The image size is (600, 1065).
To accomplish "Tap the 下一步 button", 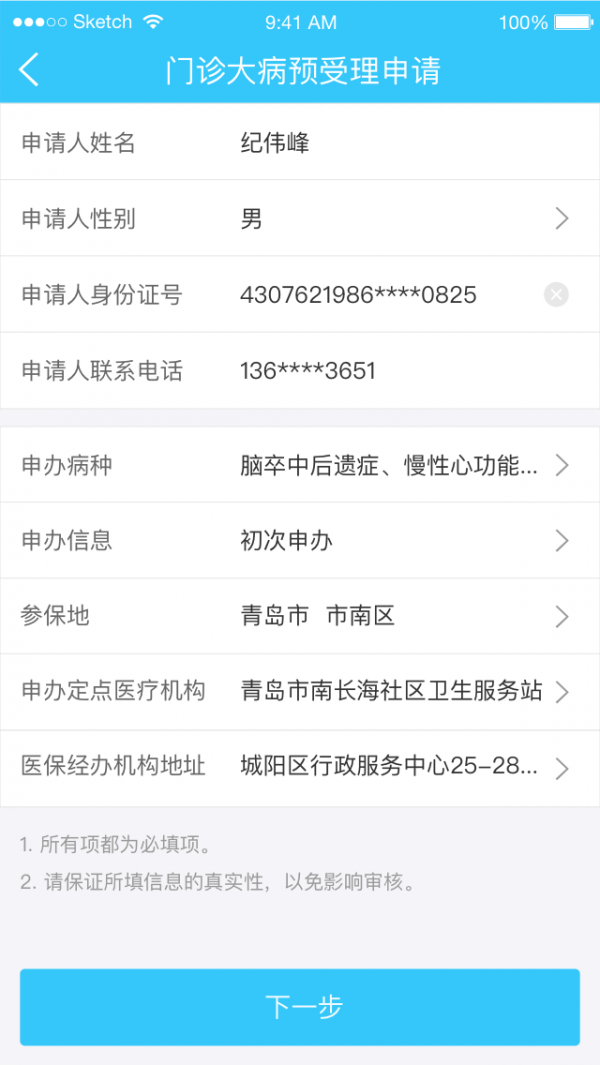I will 300,1006.
